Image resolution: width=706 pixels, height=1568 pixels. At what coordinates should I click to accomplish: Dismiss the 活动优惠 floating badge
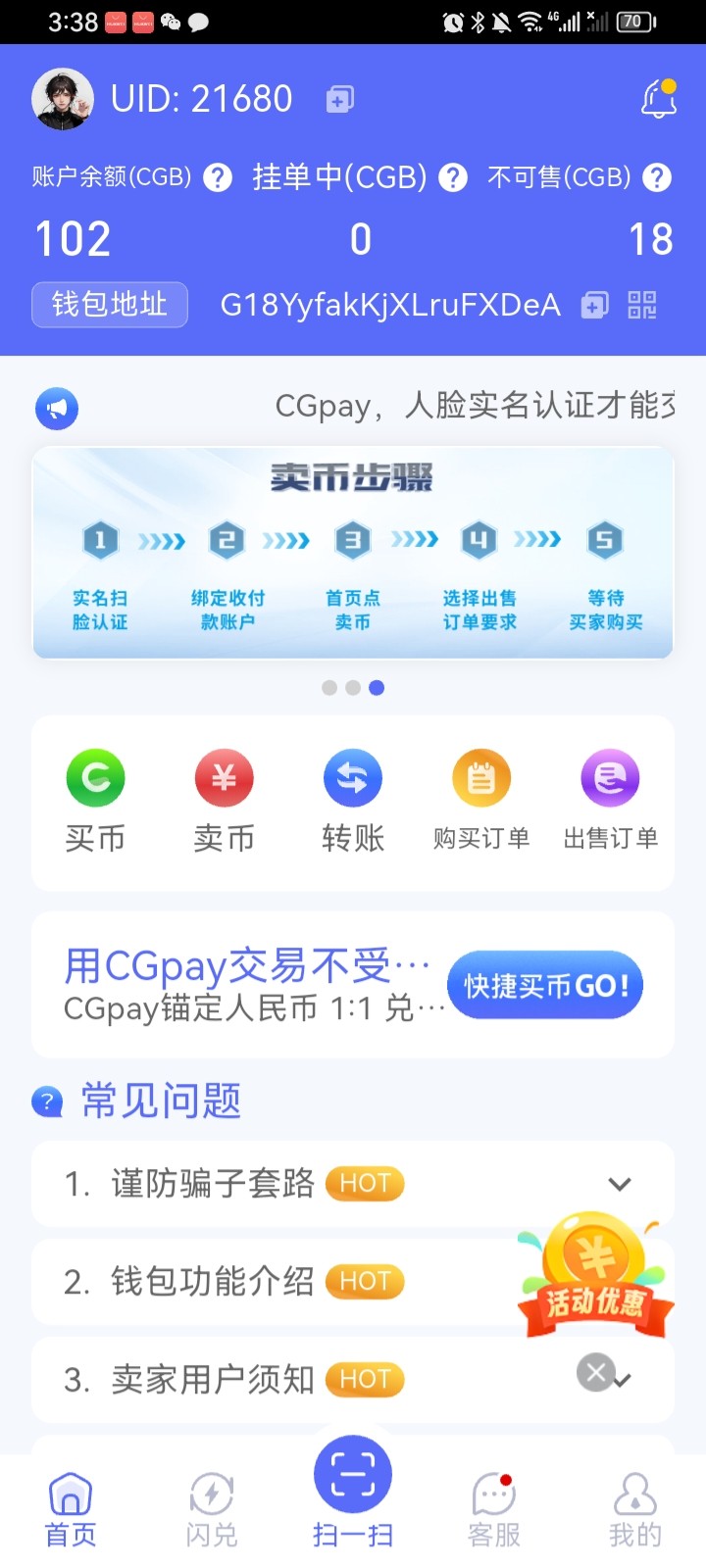[595, 1372]
